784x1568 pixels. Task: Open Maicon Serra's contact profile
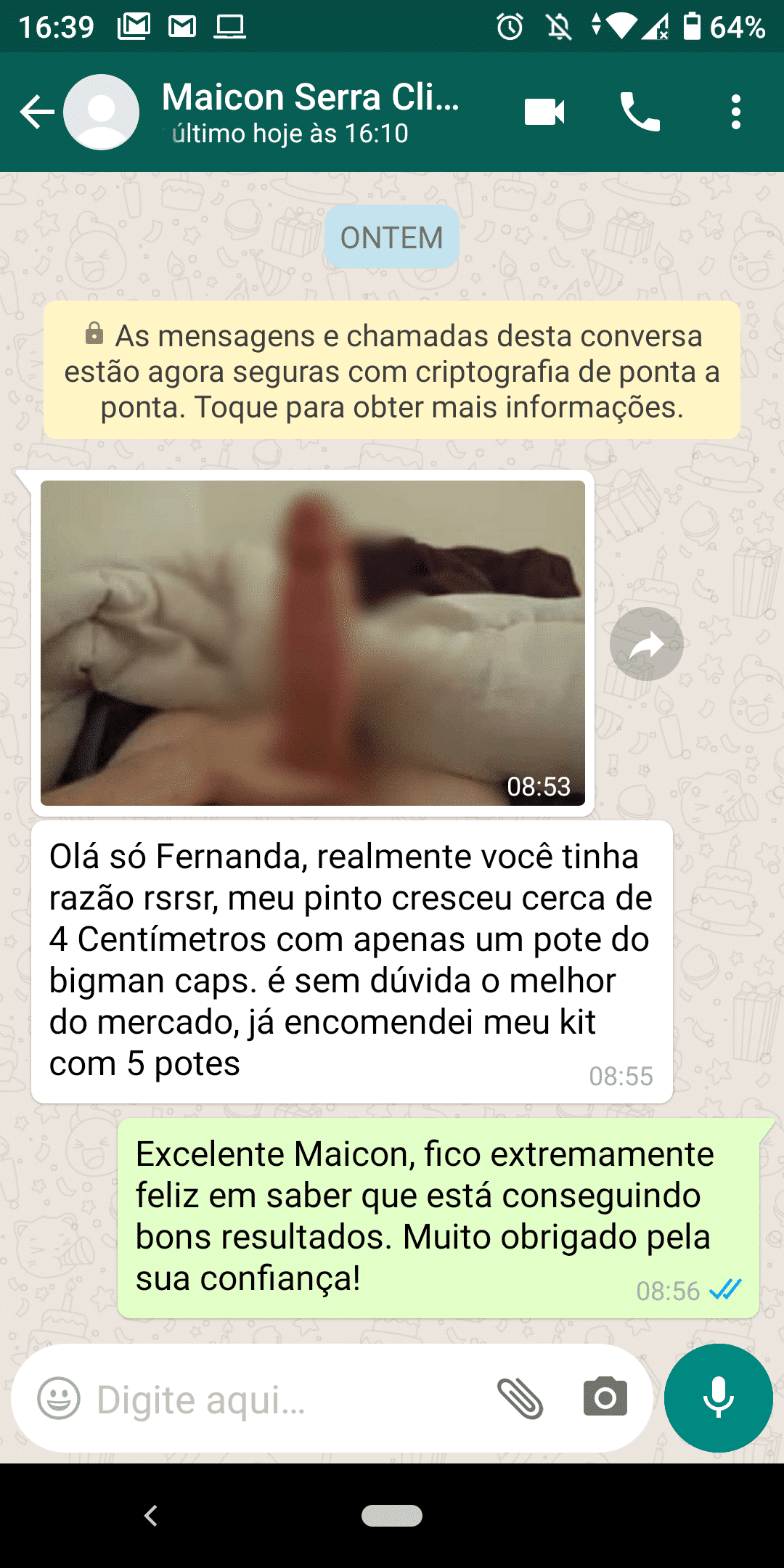312,113
